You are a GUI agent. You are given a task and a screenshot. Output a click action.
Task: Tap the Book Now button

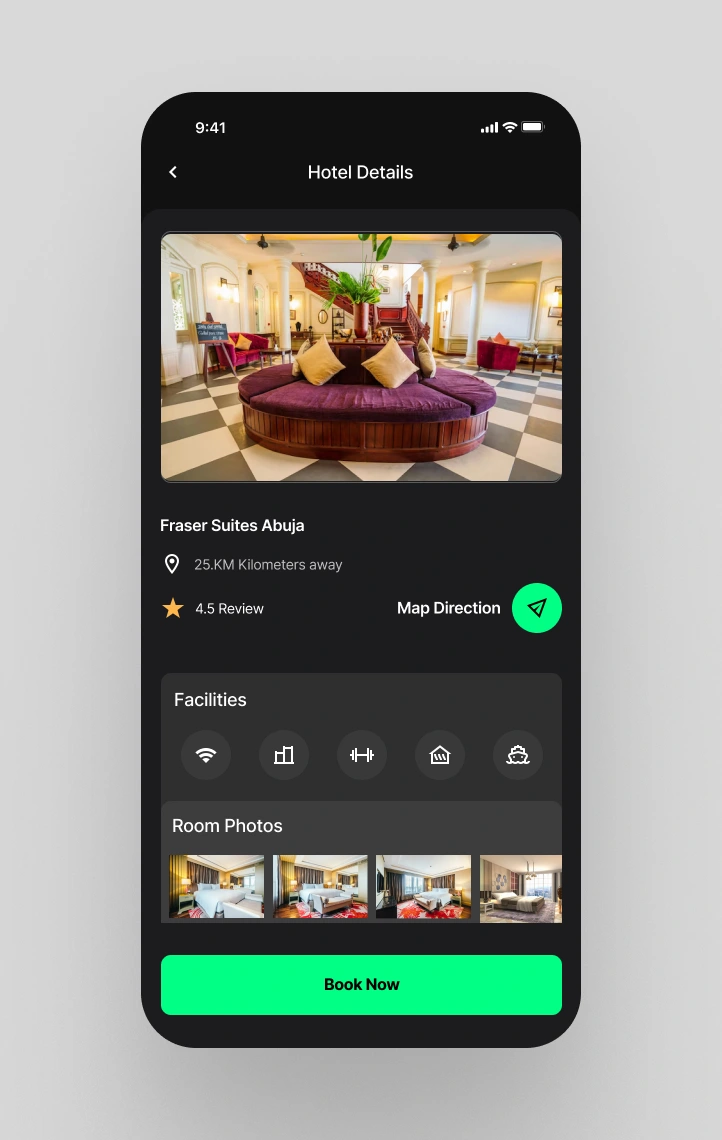point(361,985)
